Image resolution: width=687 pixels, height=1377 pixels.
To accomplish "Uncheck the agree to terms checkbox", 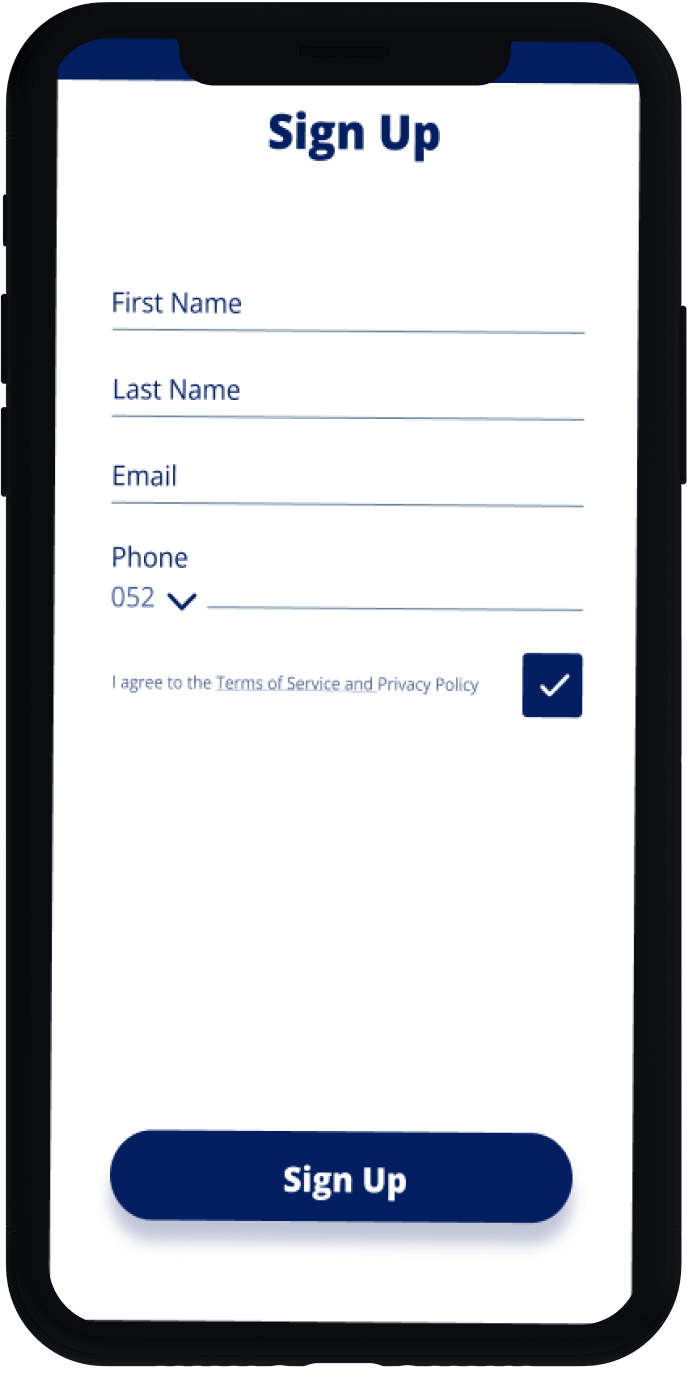I will [x=552, y=686].
